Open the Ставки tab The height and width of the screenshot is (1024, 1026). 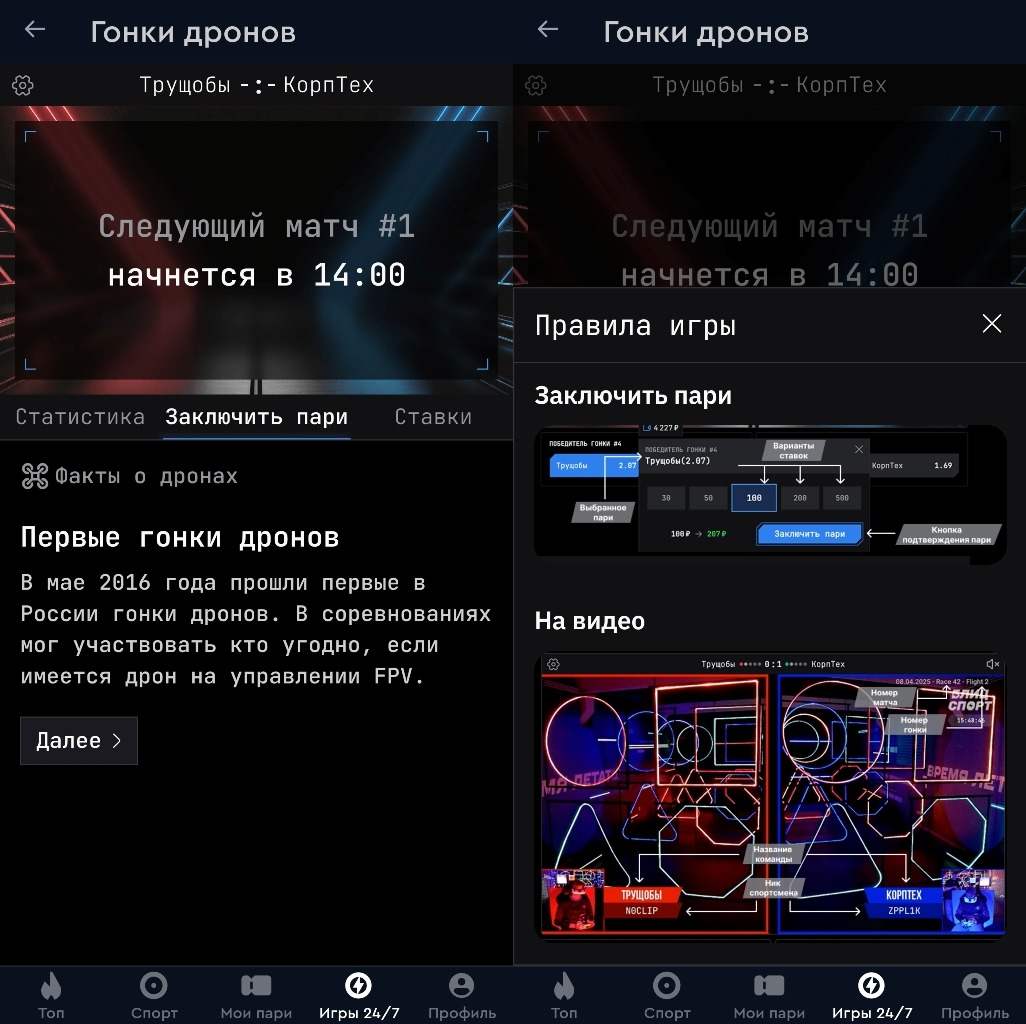click(x=433, y=417)
